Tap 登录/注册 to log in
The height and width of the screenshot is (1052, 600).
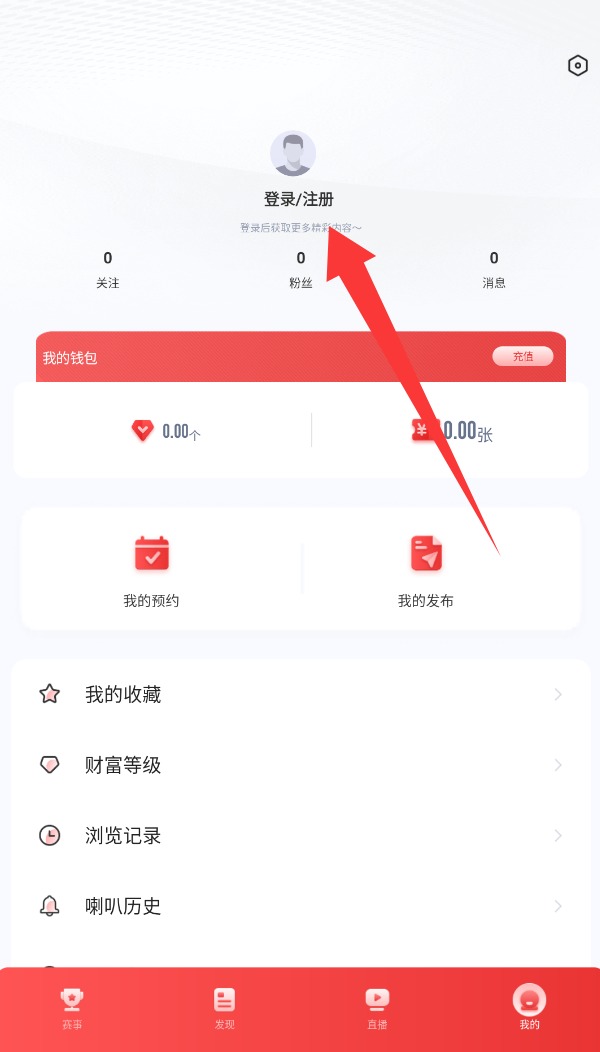coord(299,199)
